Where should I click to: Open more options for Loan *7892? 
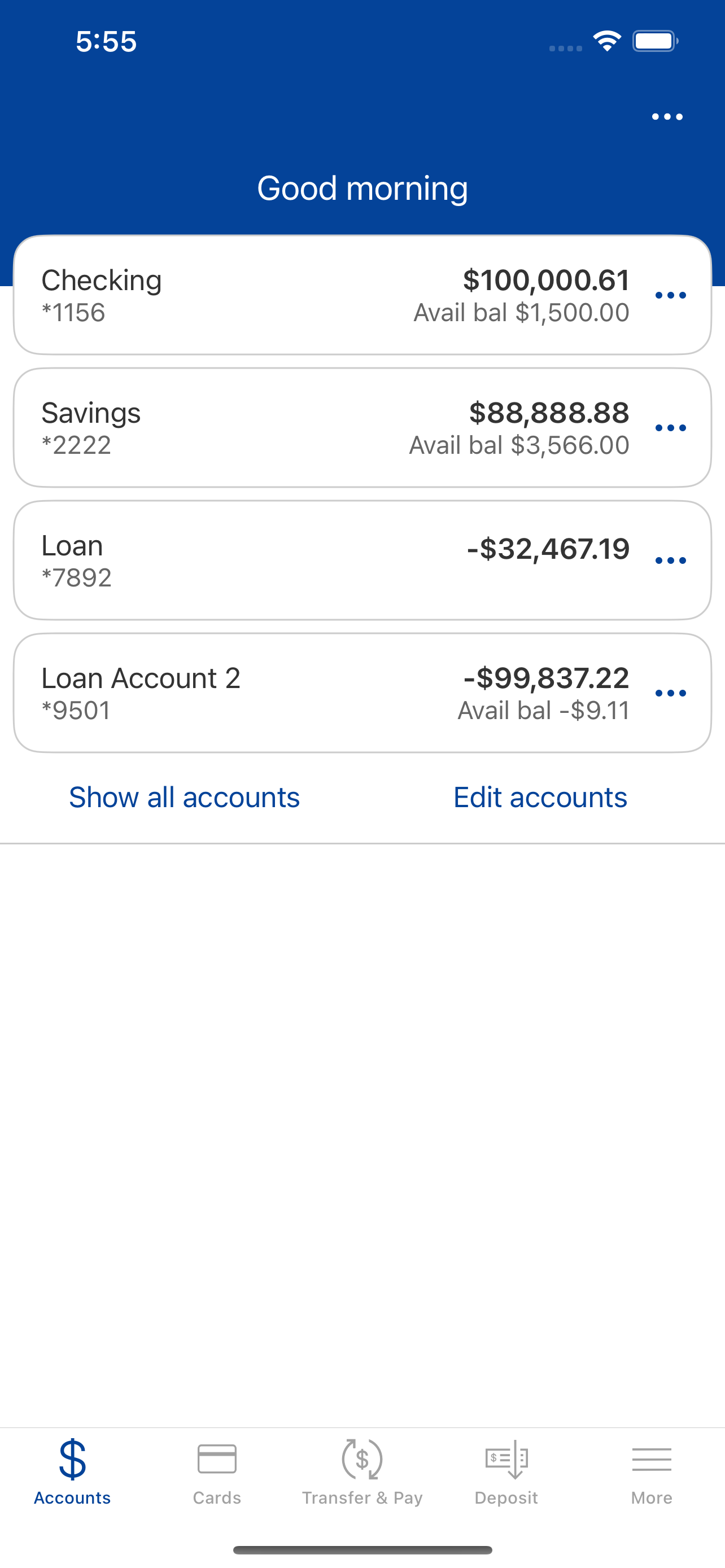[670, 560]
